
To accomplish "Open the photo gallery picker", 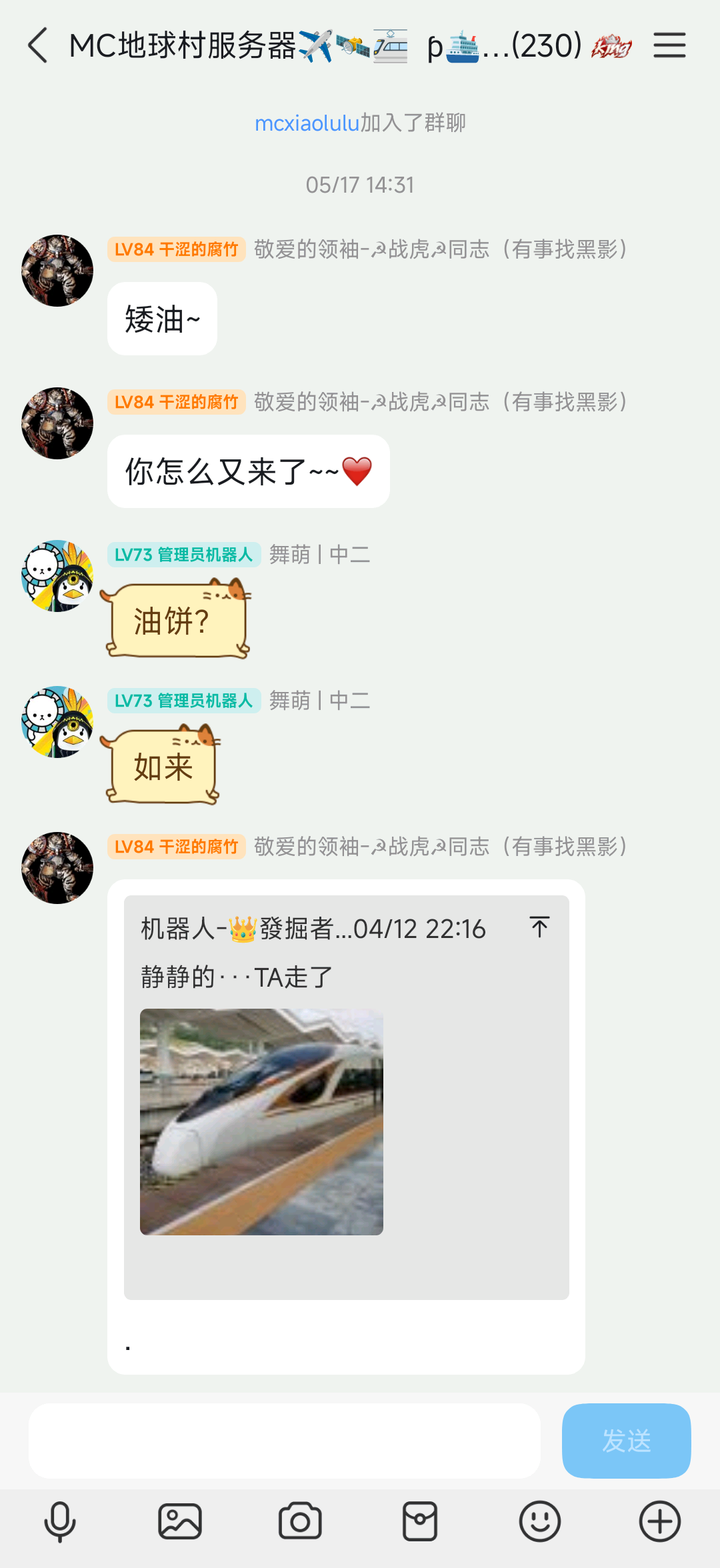I will point(180,1522).
